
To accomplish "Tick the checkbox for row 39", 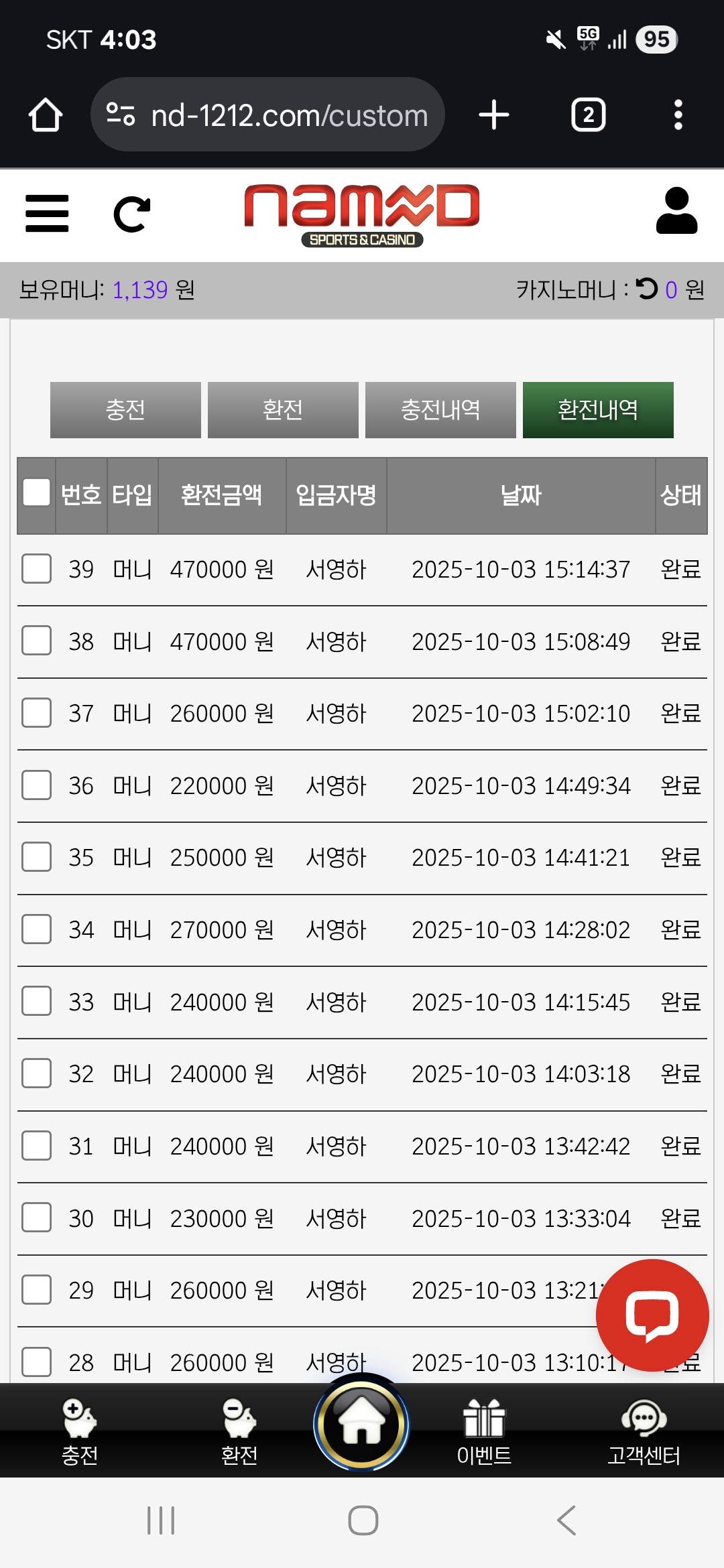I will 37,569.
